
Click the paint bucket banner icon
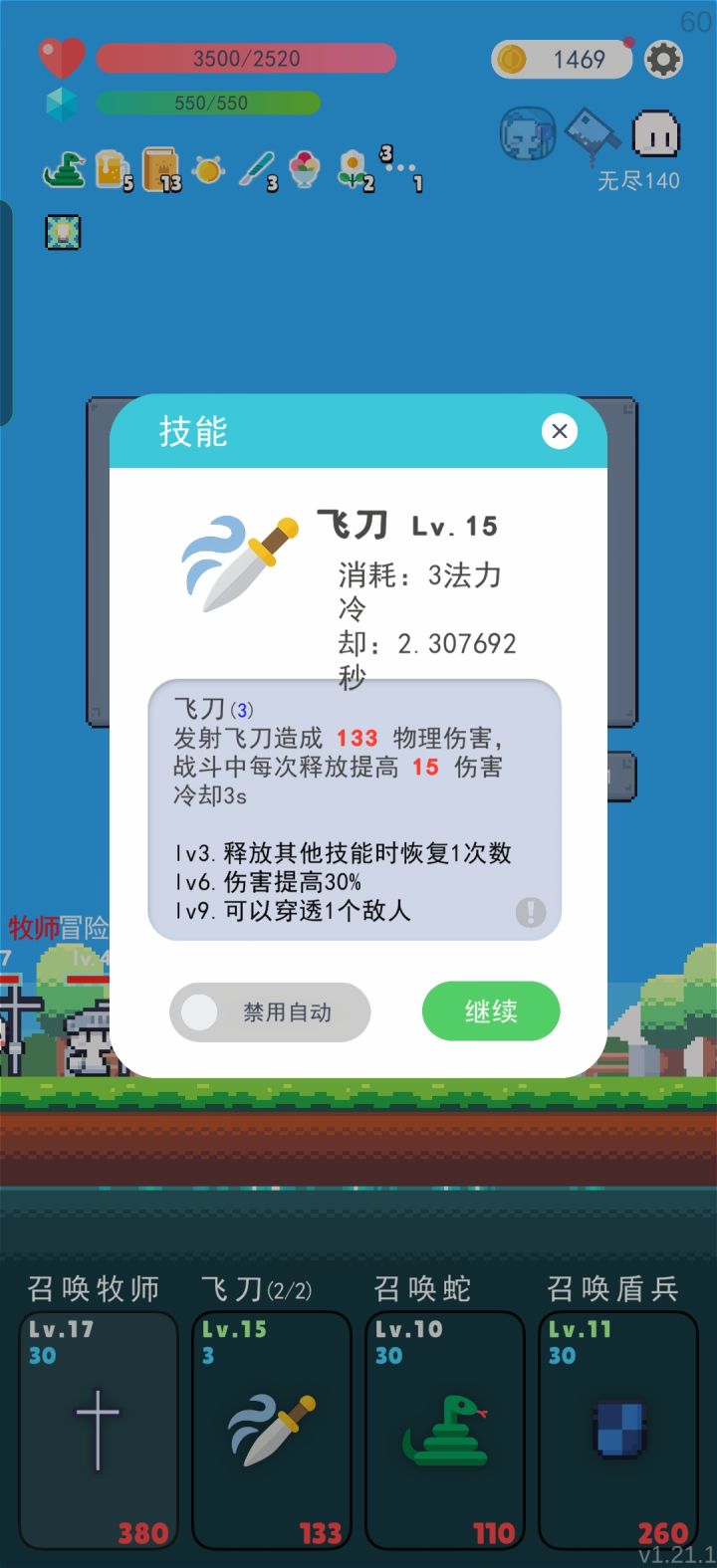[593, 133]
